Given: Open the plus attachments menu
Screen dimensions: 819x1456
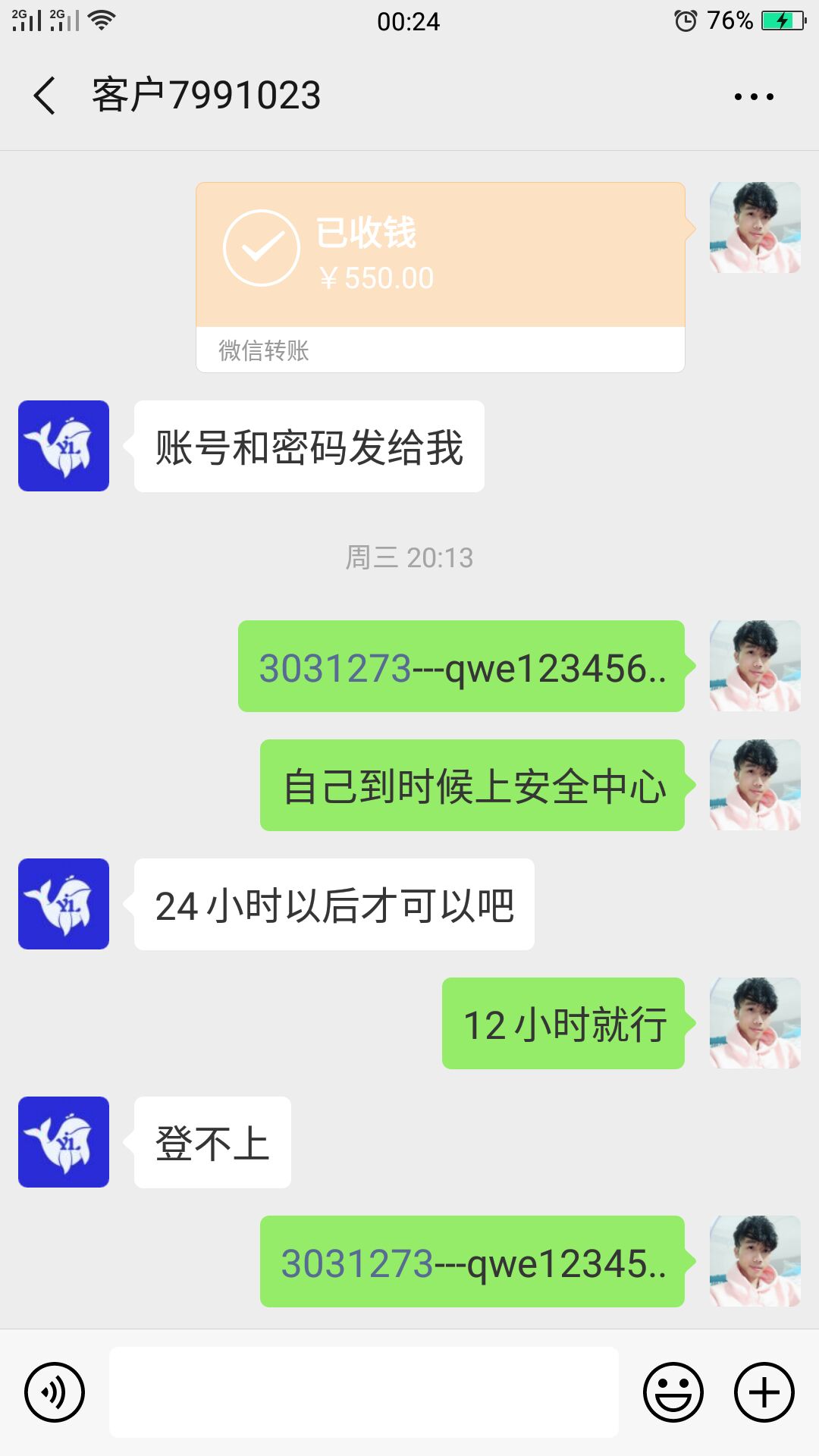Looking at the screenshot, I should tap(764, 1392).
